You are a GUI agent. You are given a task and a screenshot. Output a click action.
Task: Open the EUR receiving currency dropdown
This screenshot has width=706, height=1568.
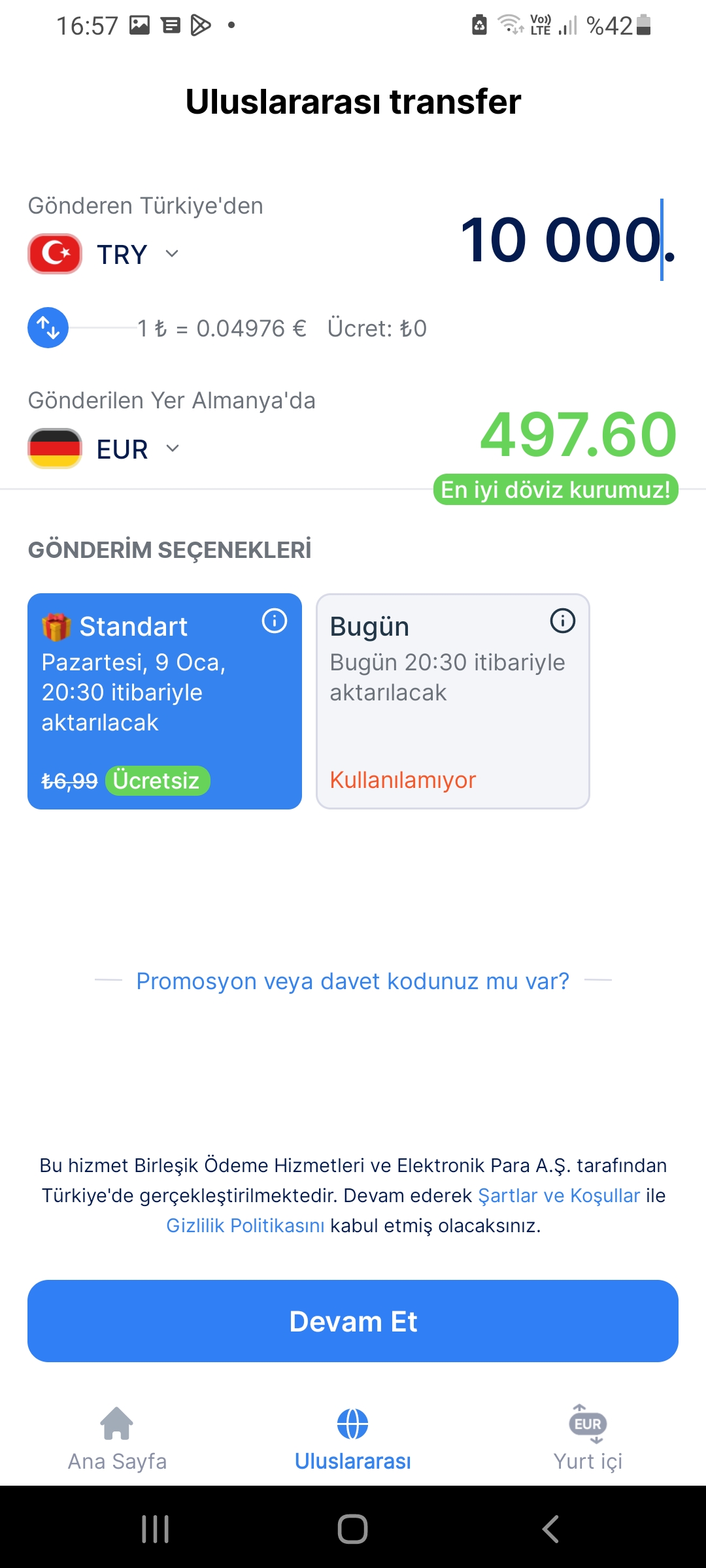click(x=105, y=449)
